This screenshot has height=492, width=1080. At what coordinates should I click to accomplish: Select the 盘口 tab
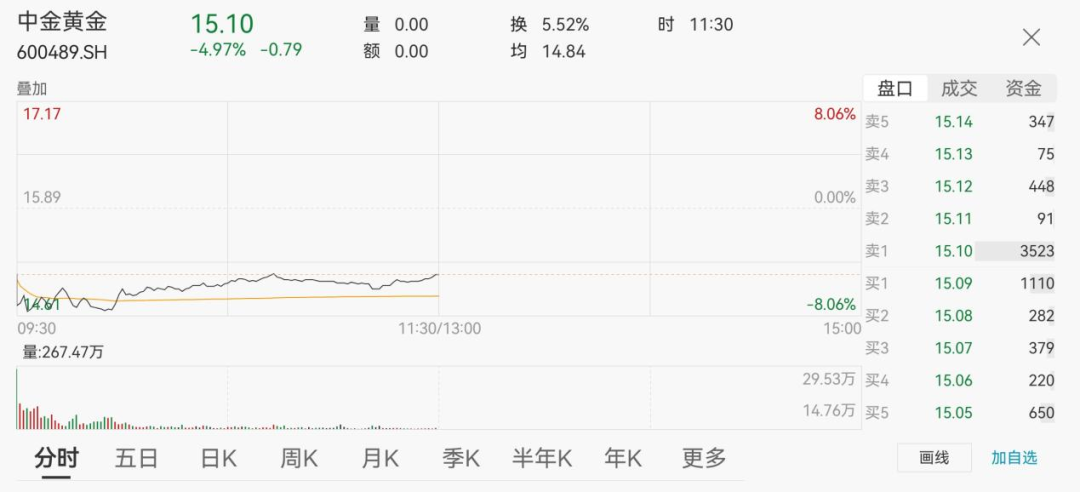coord(895,88)
